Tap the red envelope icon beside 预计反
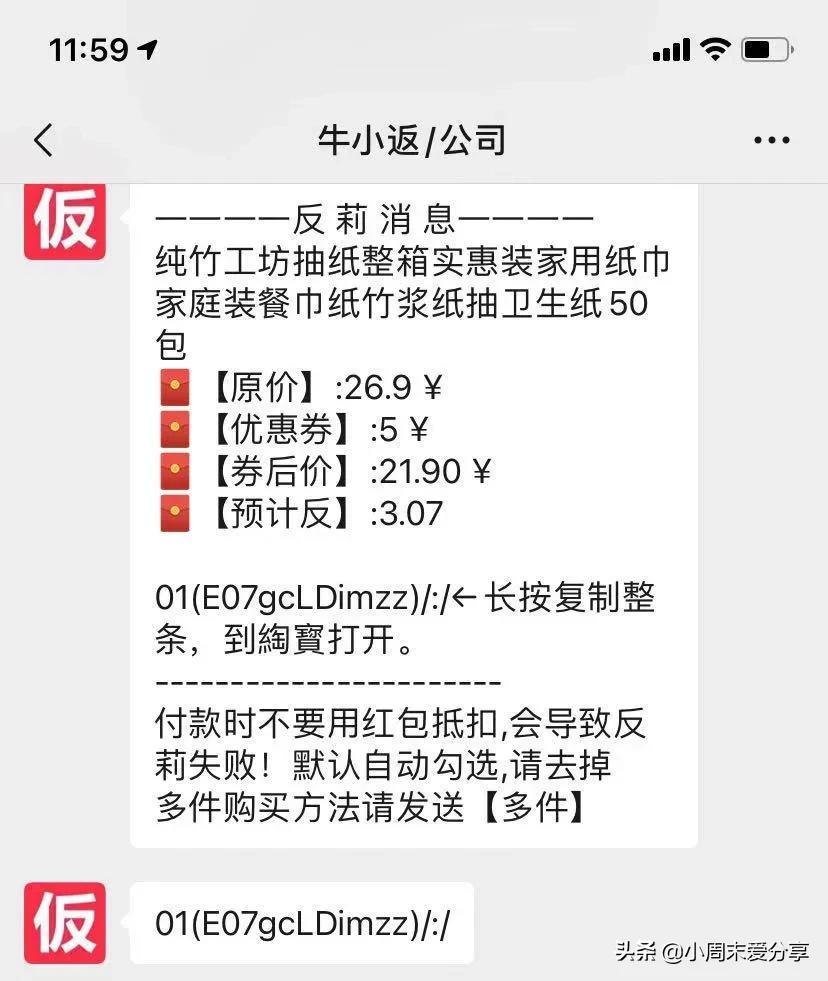828x981 pixels. [175, 513]
